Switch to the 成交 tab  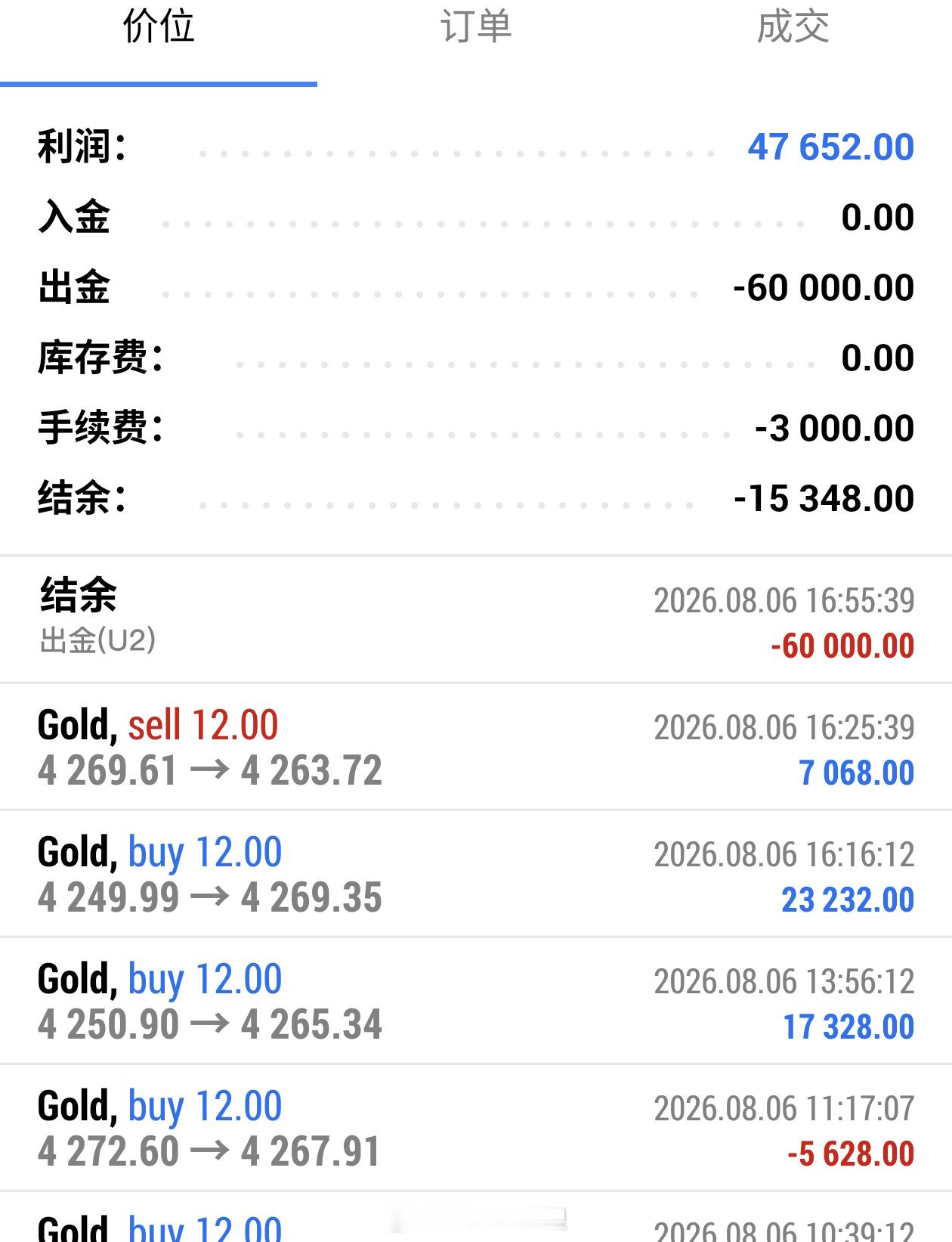tap(793, 42)
